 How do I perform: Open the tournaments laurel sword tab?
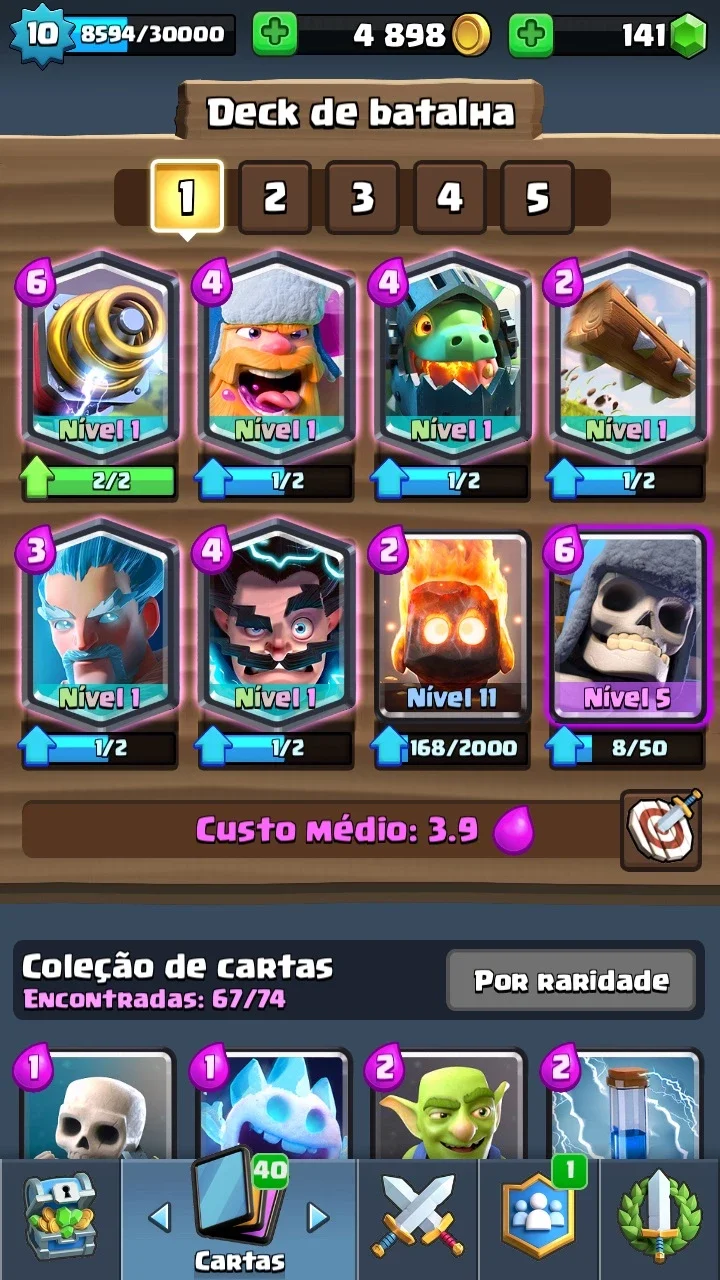[x=658, y=1220]
